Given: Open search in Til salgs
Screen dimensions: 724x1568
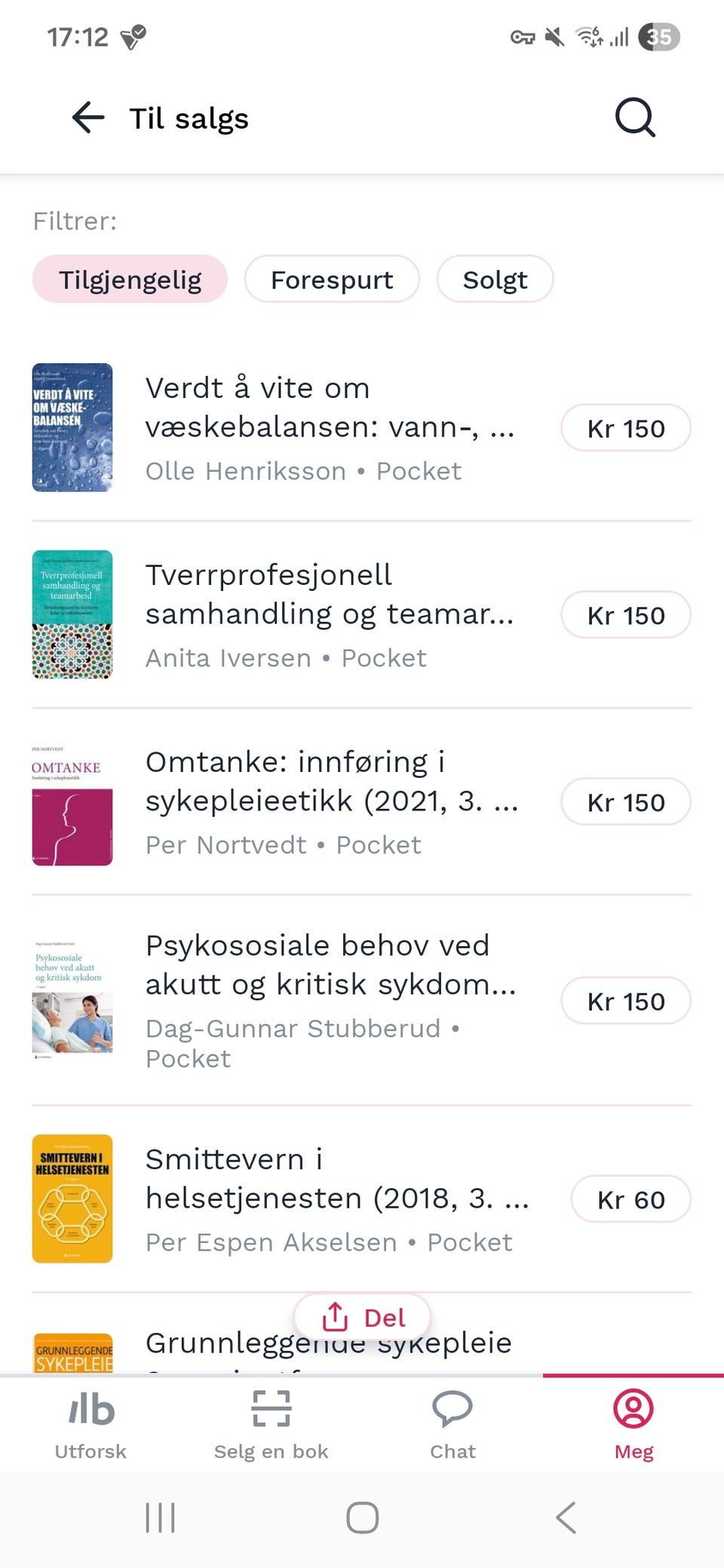Looking at the screenshot, I should [x=635, y=118].
